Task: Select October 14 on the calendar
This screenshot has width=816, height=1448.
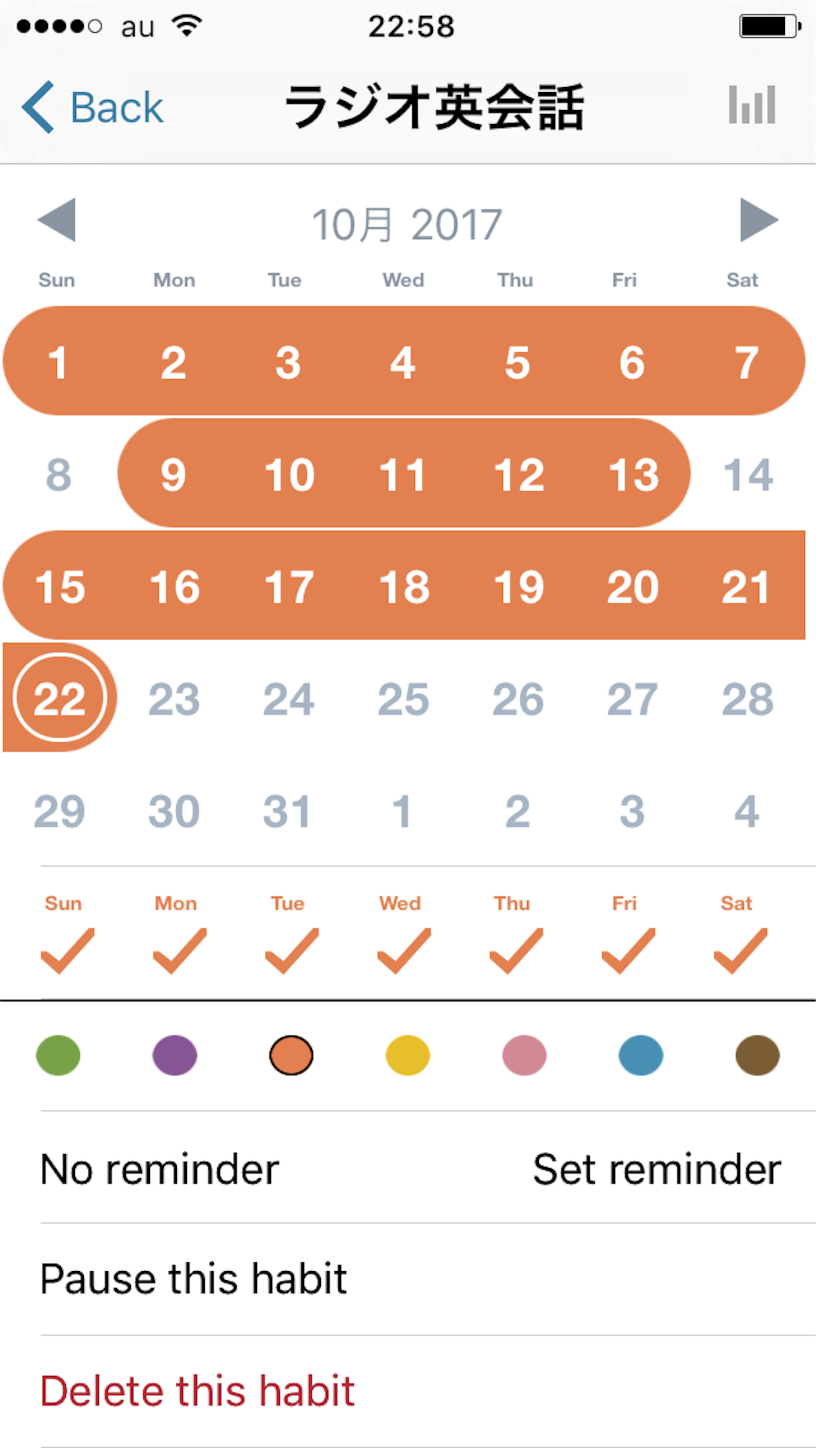Action: click(x=747, y=474)
